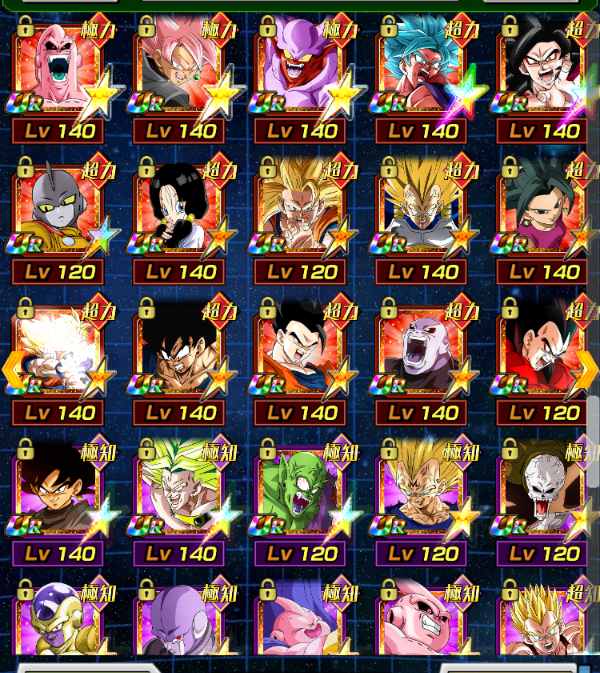Open the Legendary Broly card Lv 140
Viewport: 600px width, 673px height.
pyautogui.click(x=180, y=493)
